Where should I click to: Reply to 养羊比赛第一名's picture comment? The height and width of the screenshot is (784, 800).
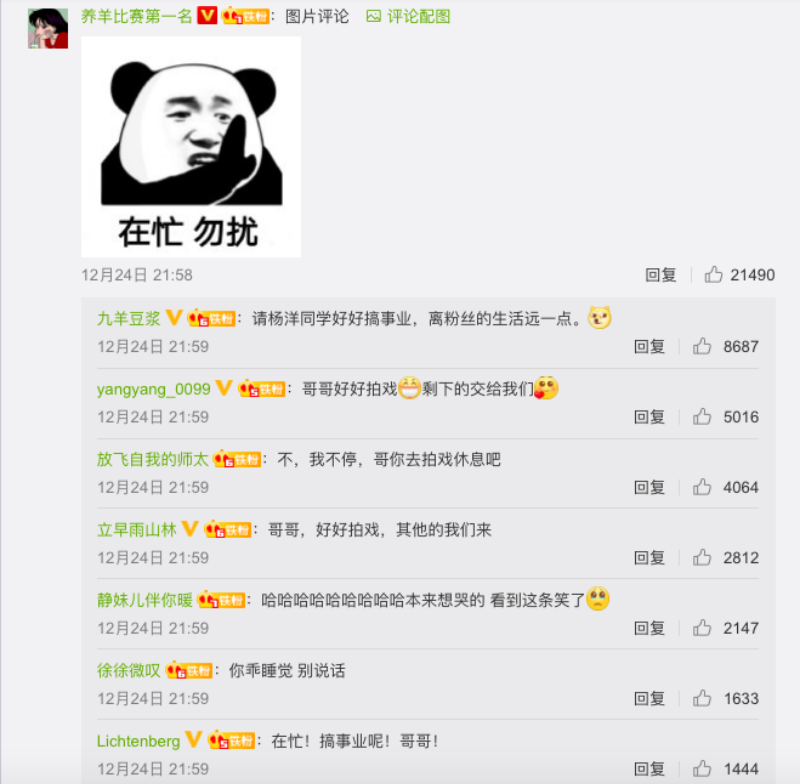click(660, 275)
